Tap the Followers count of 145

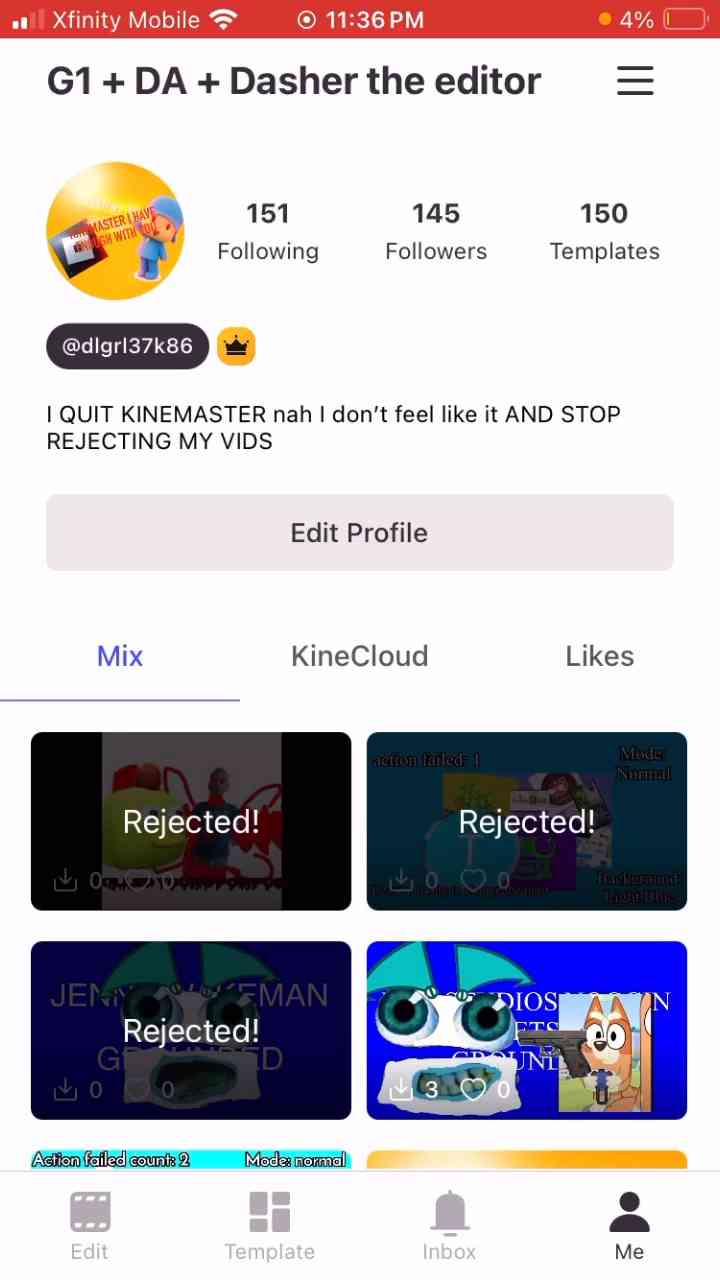click(x=436, y=230)
